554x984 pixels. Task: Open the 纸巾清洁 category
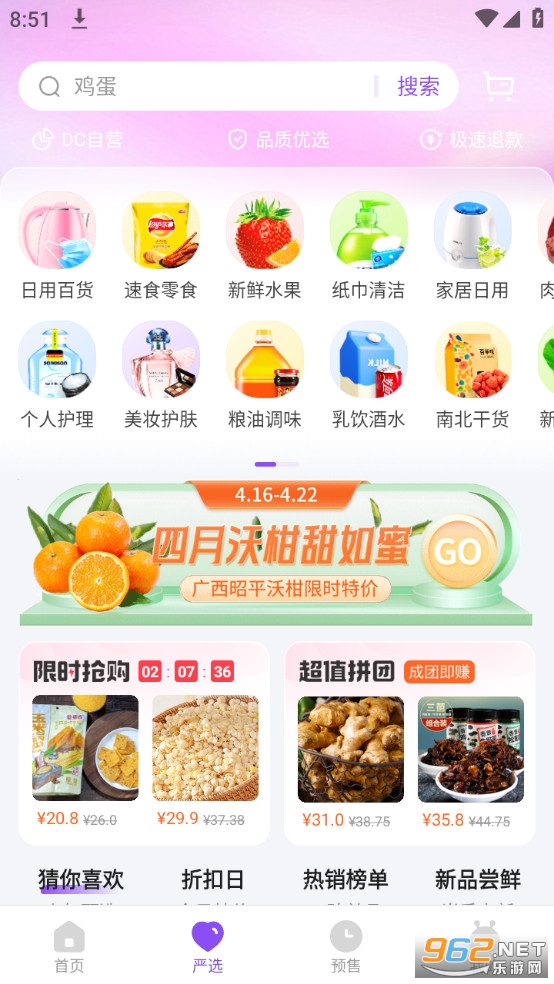point(368,247)
